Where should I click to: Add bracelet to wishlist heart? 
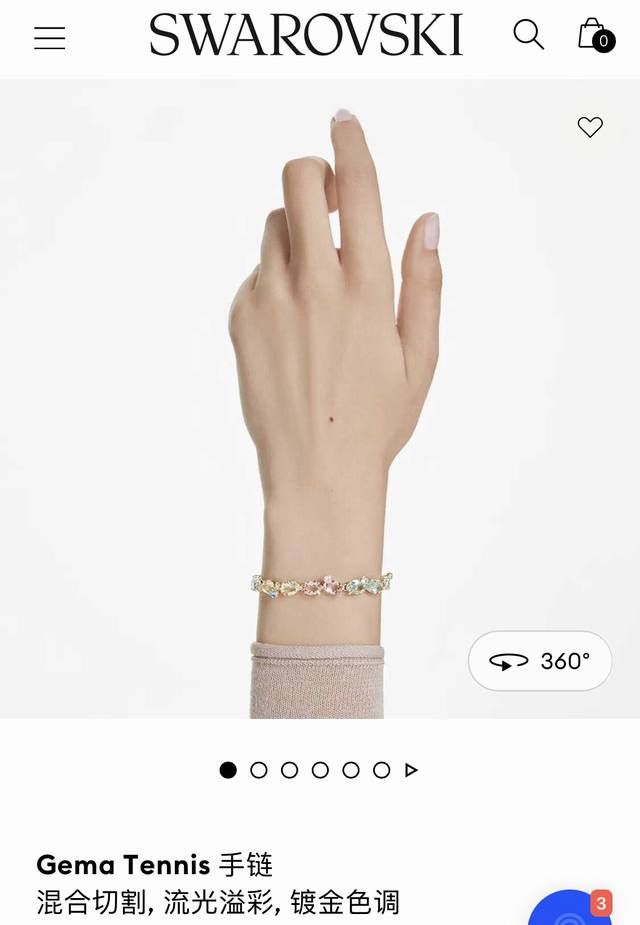click(x=590, y=127)
